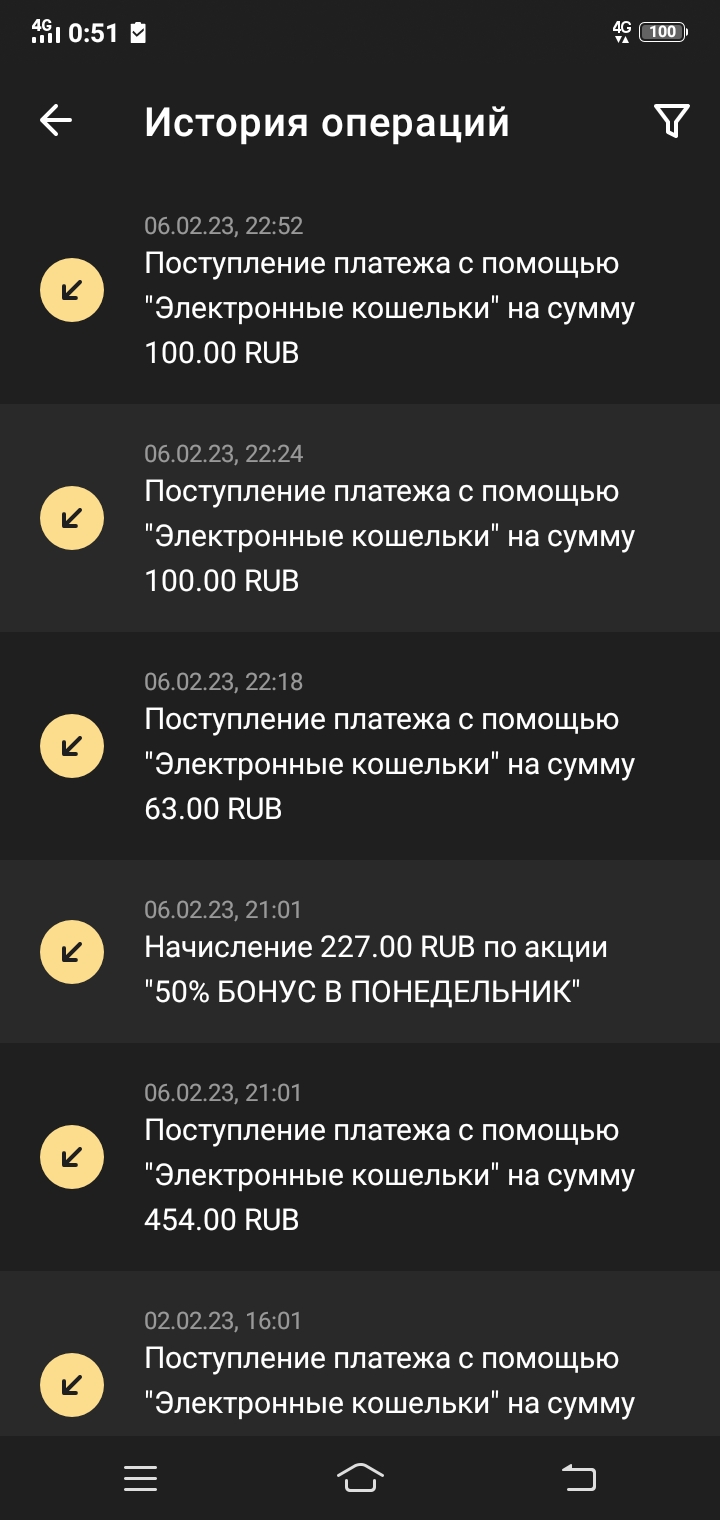Tap the system home button
The image size is (720, 1520).
(x=360, y=1477)
